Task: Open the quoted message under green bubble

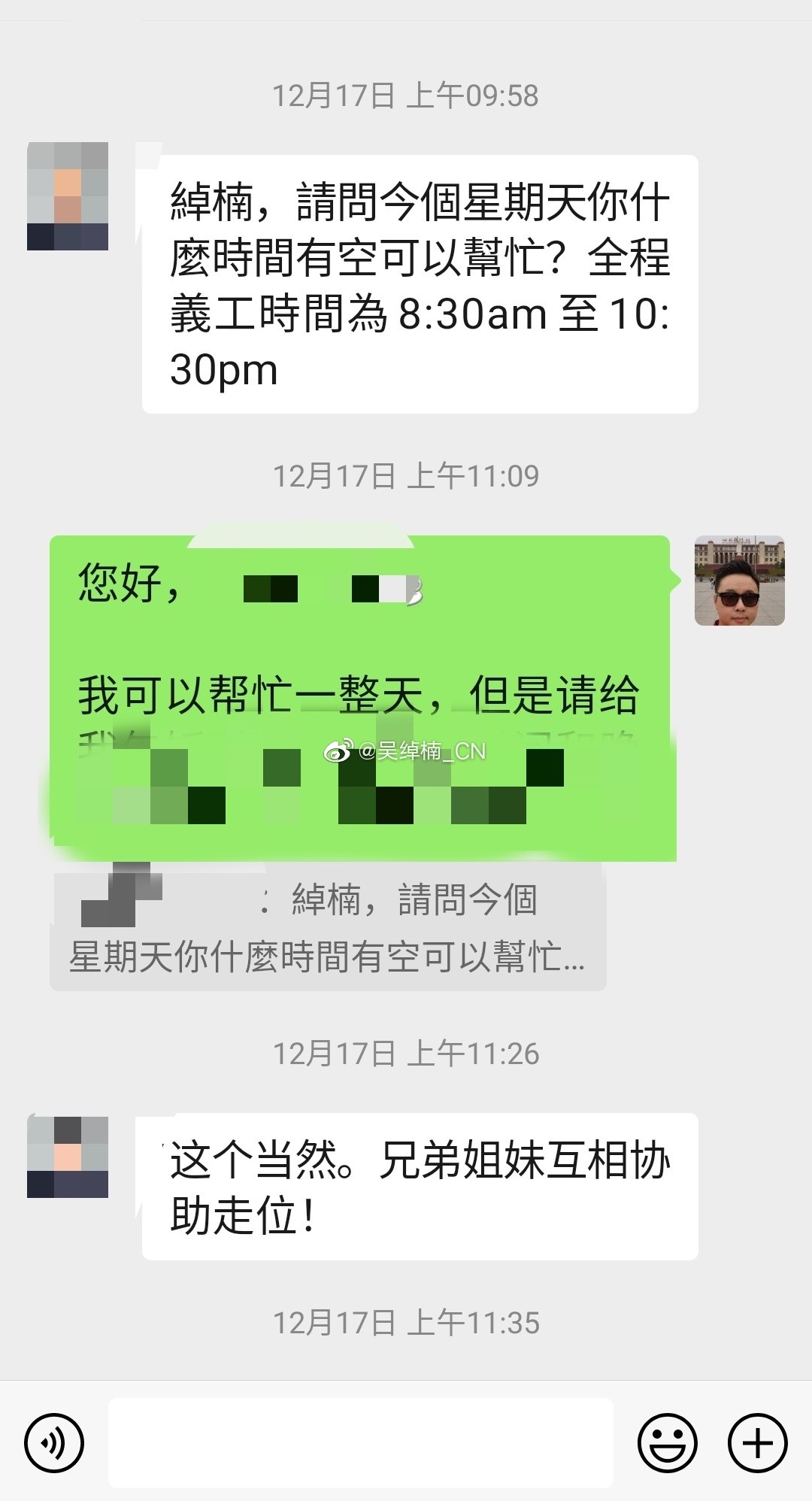Action: pos(328,929)
